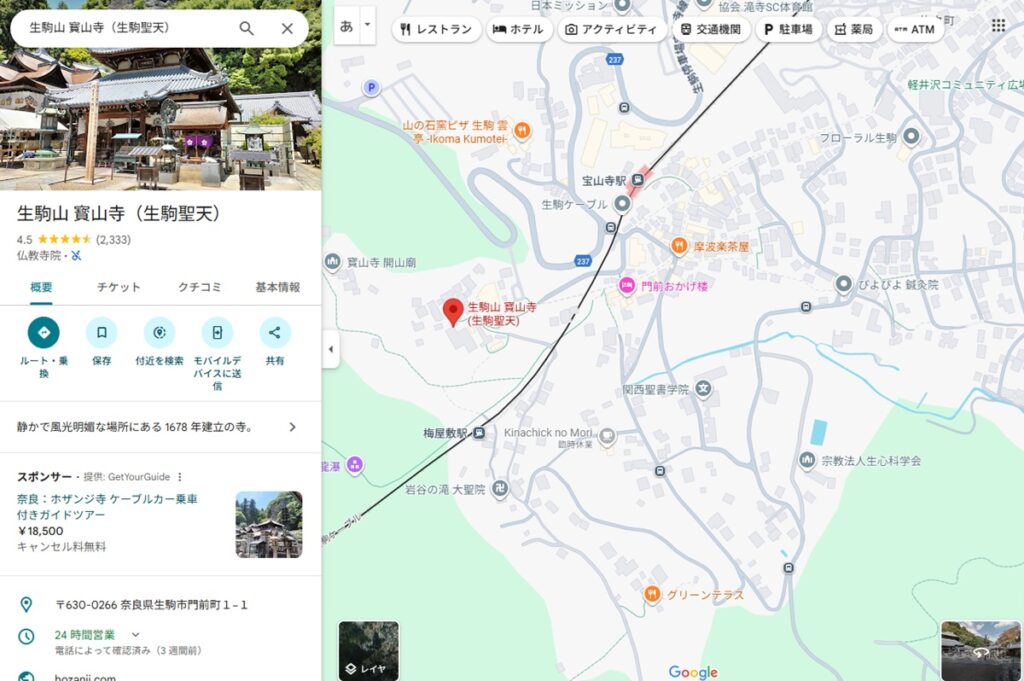
Task: Open the Google apps grid
Action: (x=998, y=26)
